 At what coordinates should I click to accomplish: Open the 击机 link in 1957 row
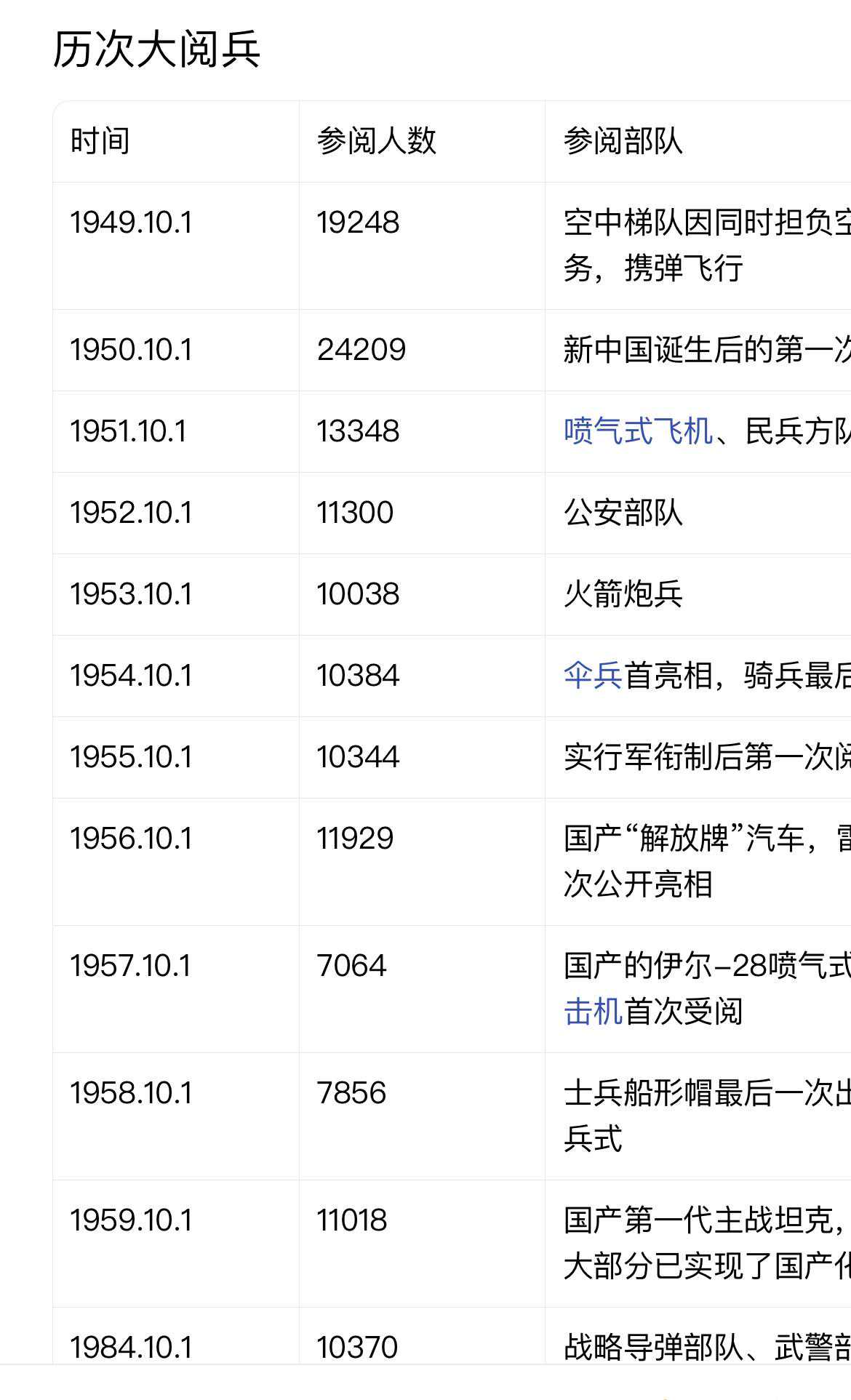593,1012
